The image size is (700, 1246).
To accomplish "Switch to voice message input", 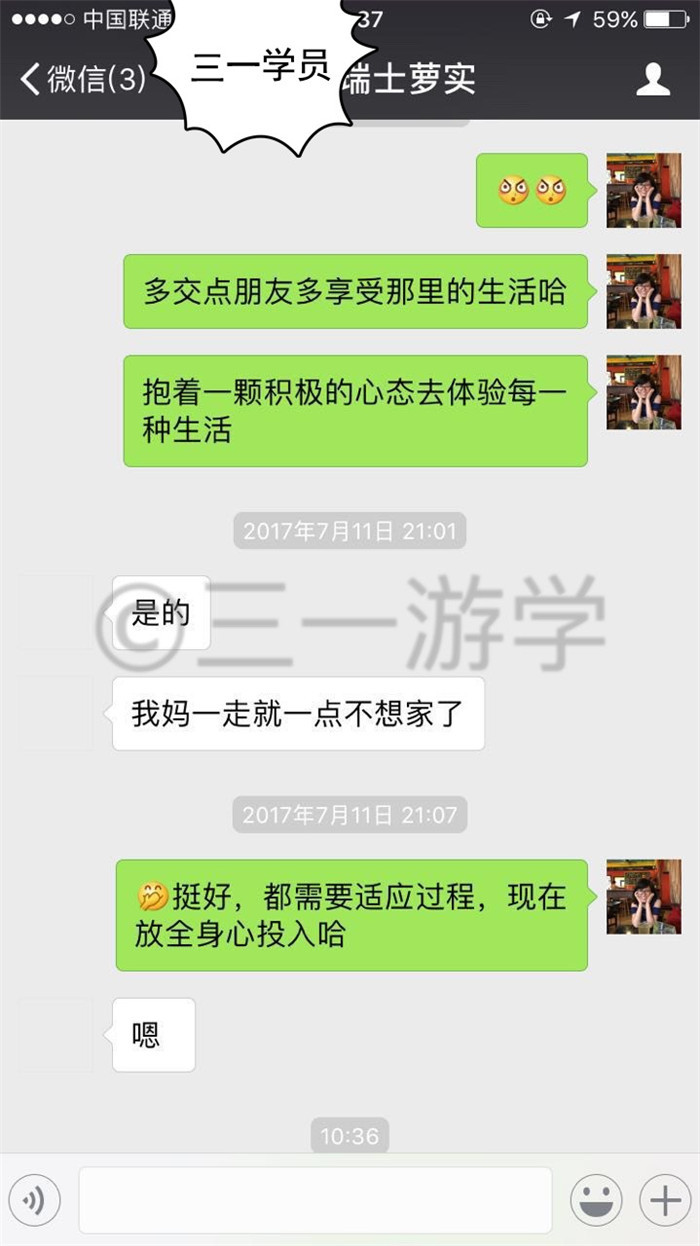I will click(34, 1200).
